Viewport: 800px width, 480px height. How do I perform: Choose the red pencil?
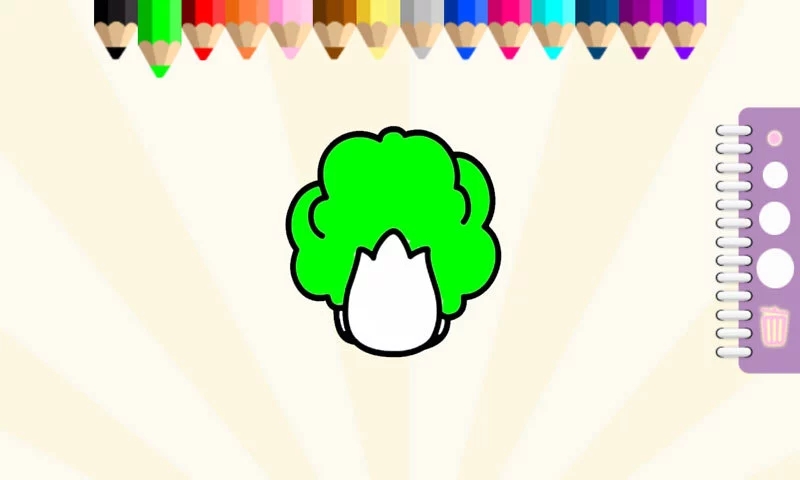click(203, 28)
